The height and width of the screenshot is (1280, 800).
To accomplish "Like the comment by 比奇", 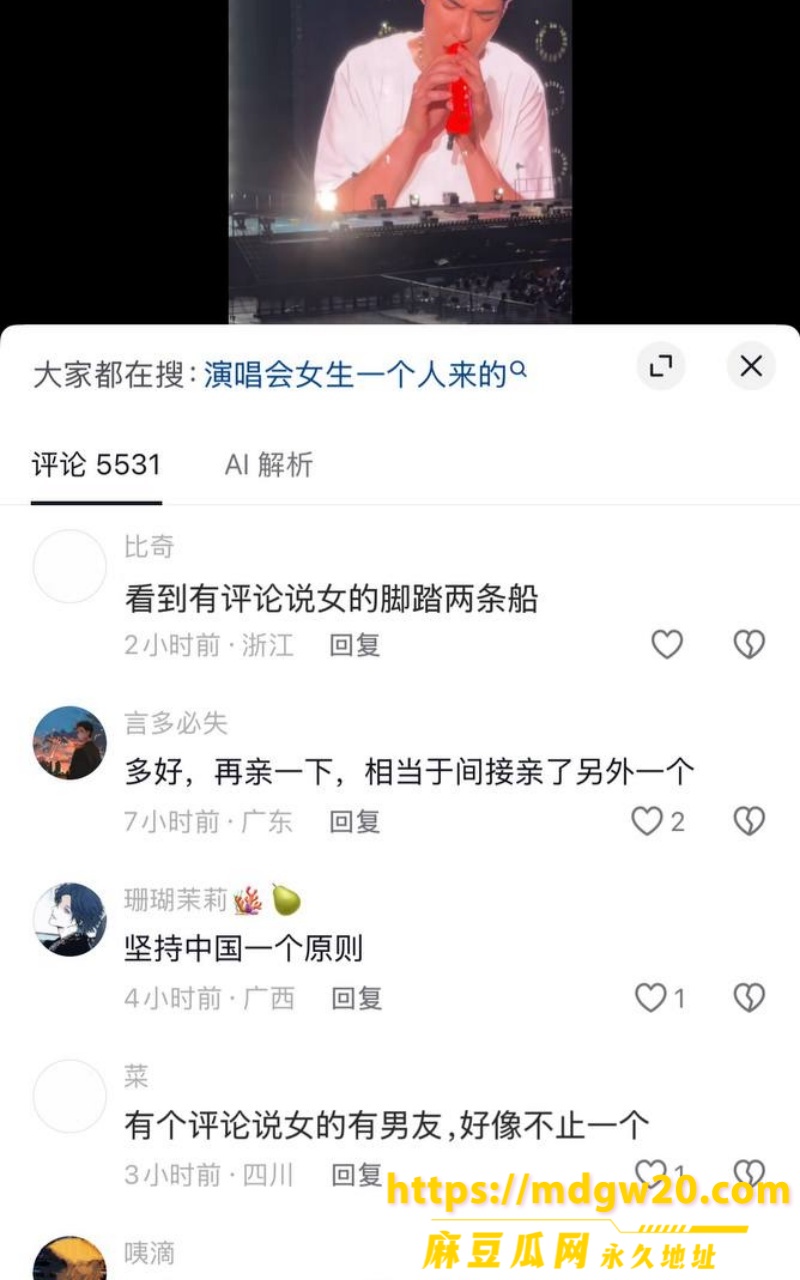I will pos(667,644).
